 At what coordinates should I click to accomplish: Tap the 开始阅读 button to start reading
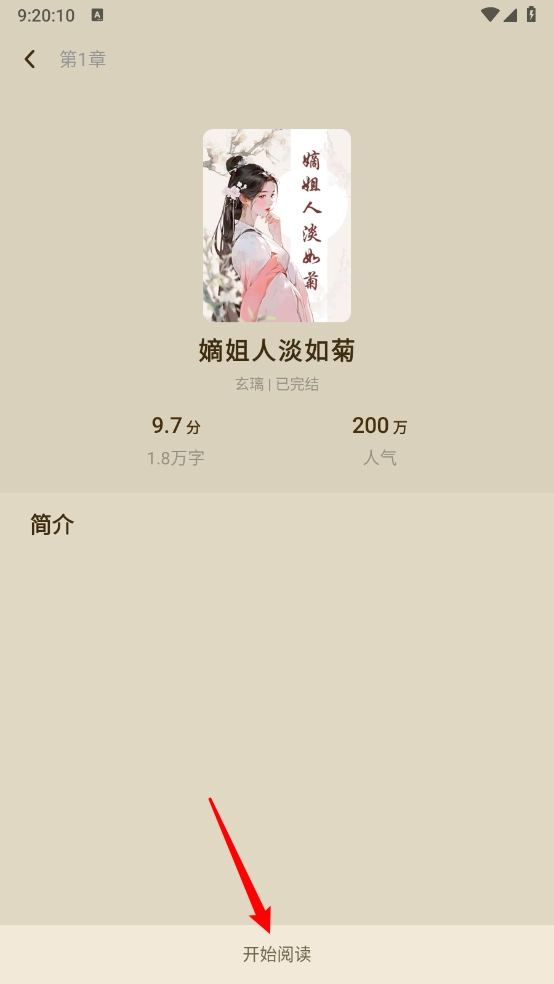pos(277,954)
